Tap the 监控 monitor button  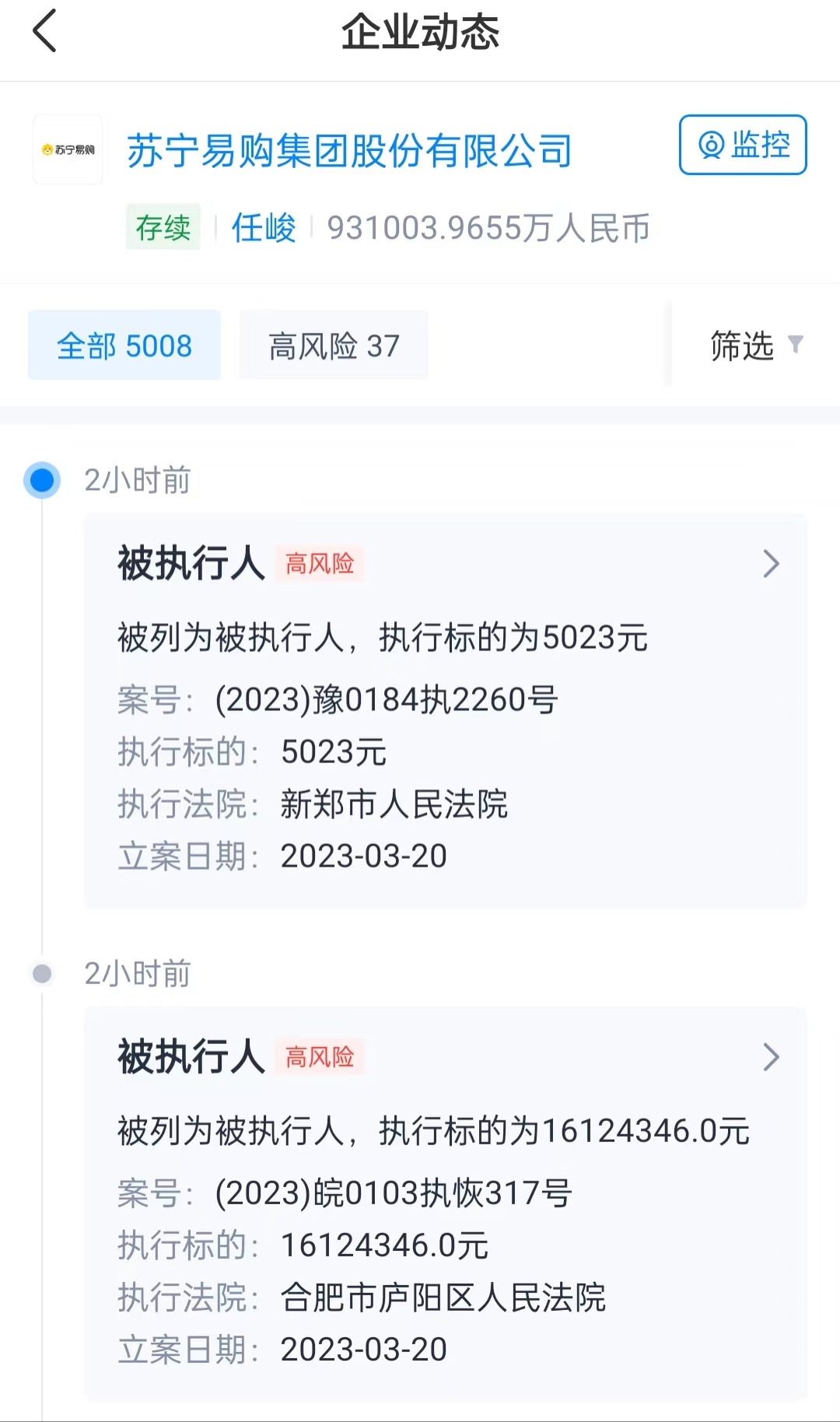click(x=743, y=145)
